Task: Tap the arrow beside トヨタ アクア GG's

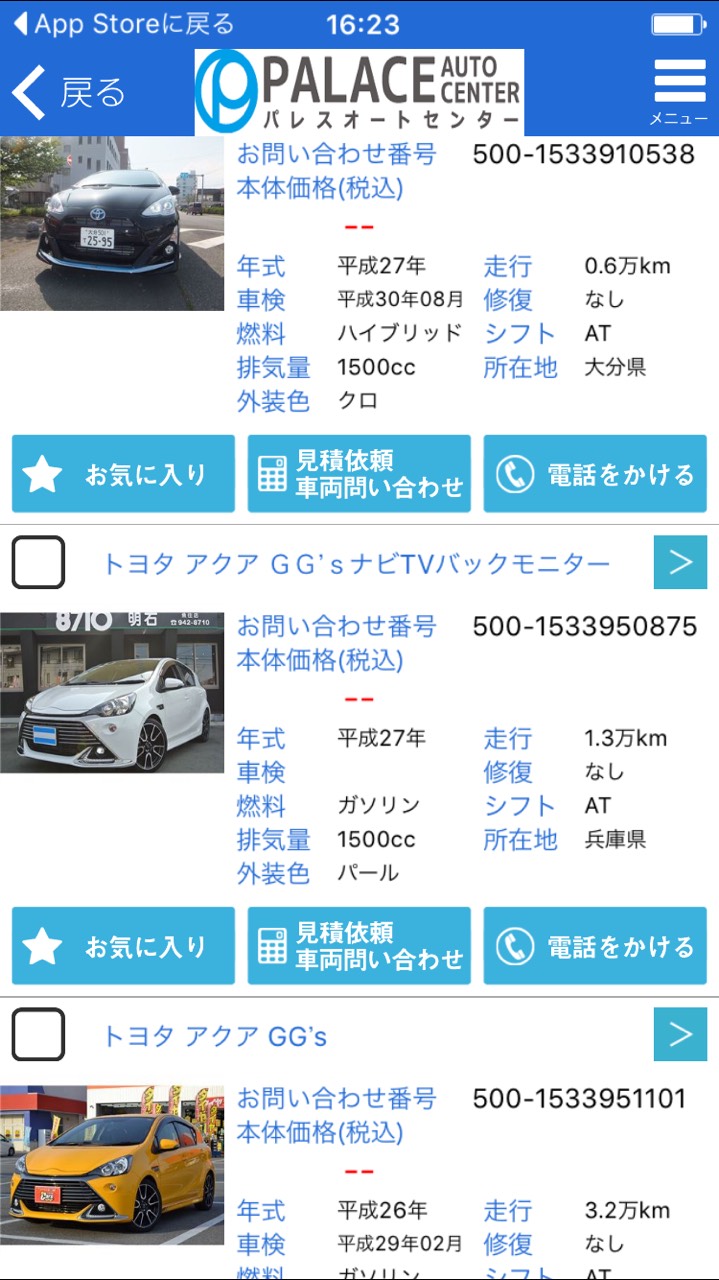Action: coord(680,1034)
